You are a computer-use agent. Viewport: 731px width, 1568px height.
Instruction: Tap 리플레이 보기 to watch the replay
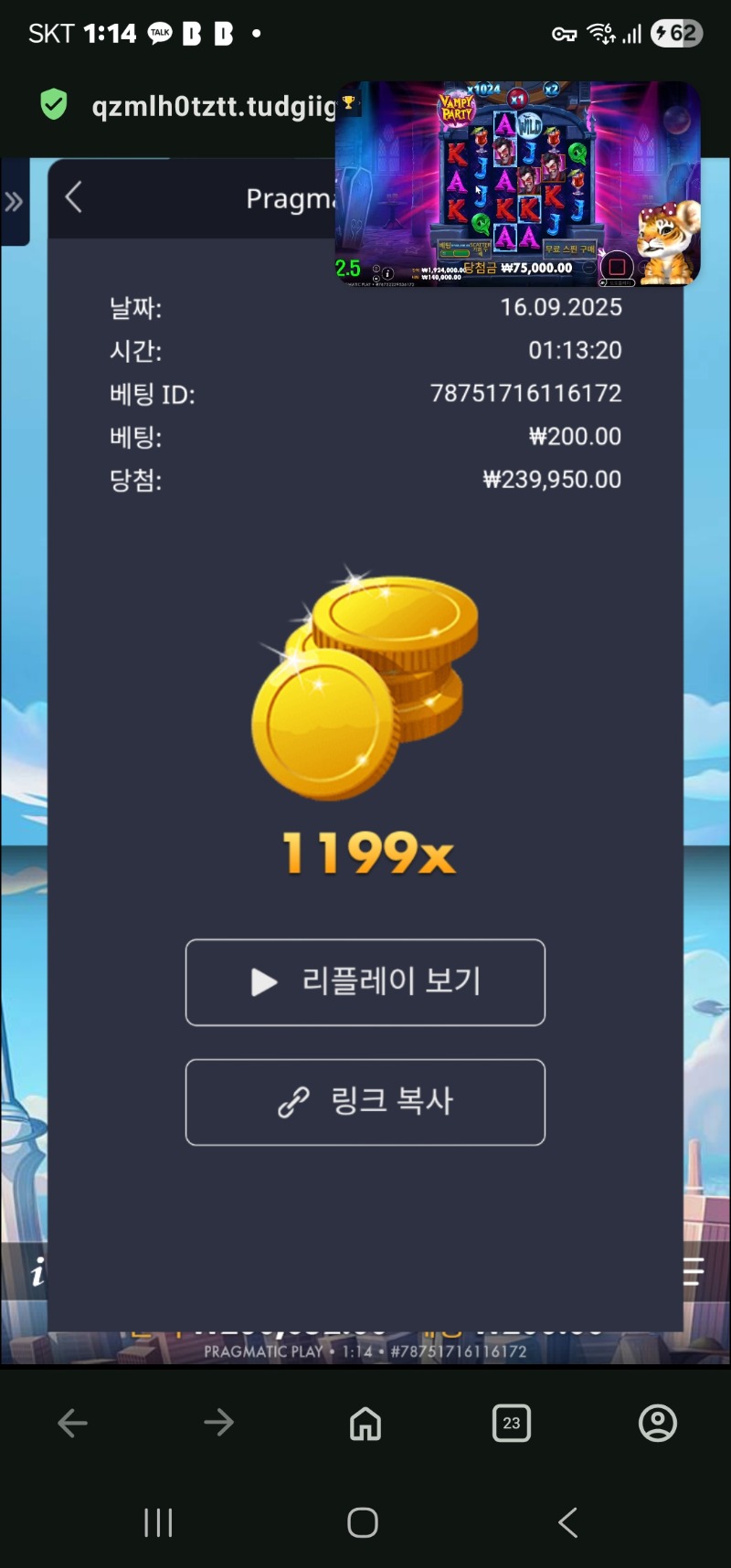click(x=365, y=982)
